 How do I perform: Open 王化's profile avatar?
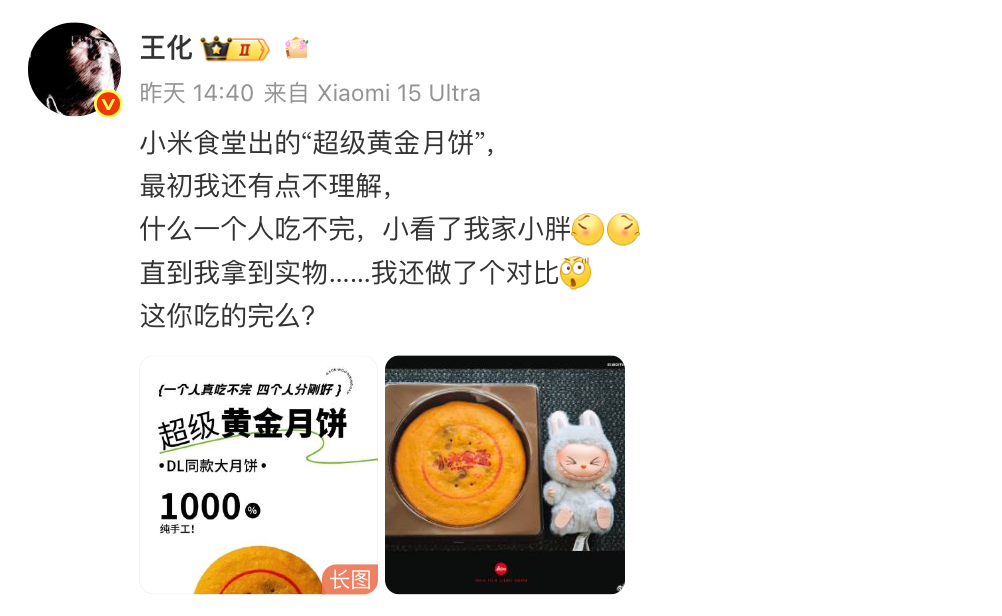coord(74,69)
